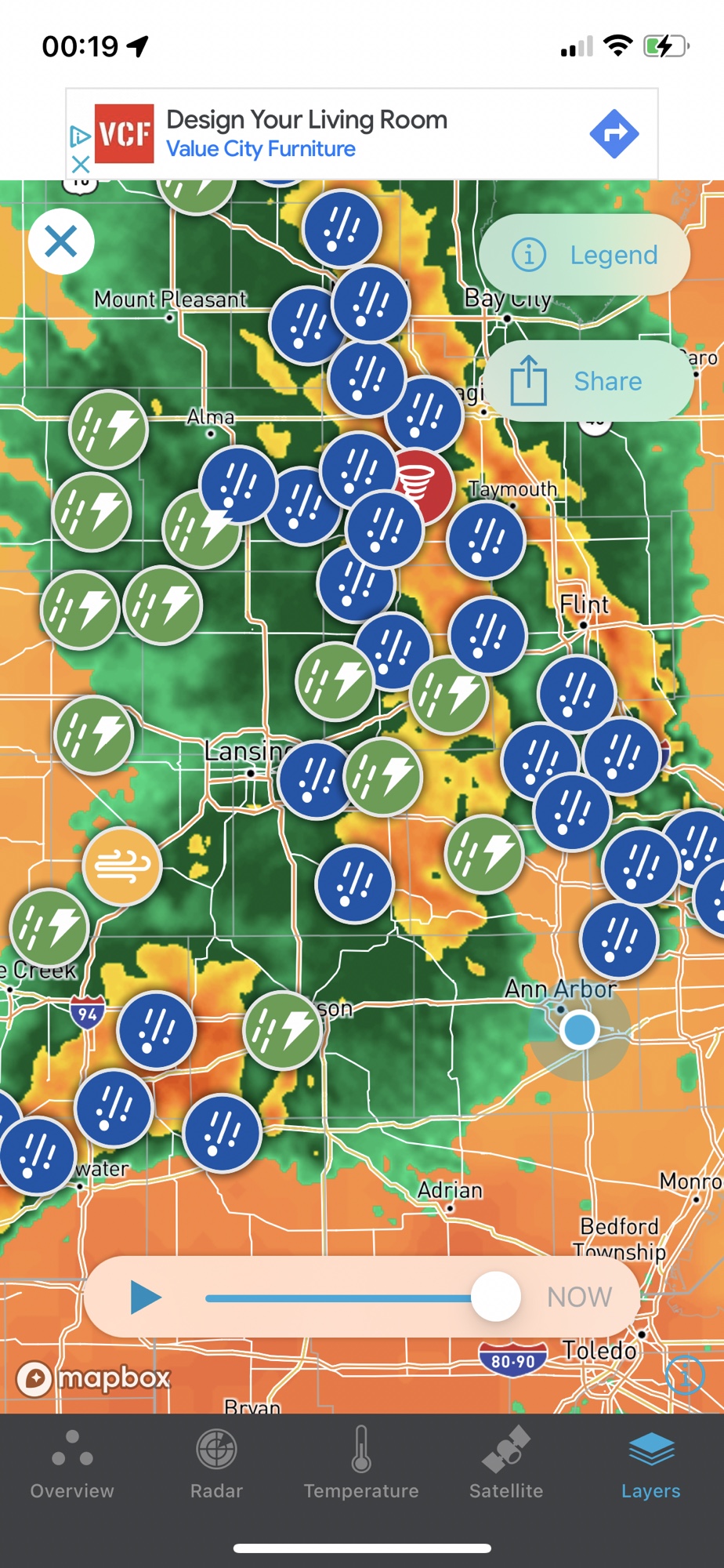The height and width of the screenshot is (1568, 724).
Task: Tap the orange wind marker on map
Action: tap(122, 866)
